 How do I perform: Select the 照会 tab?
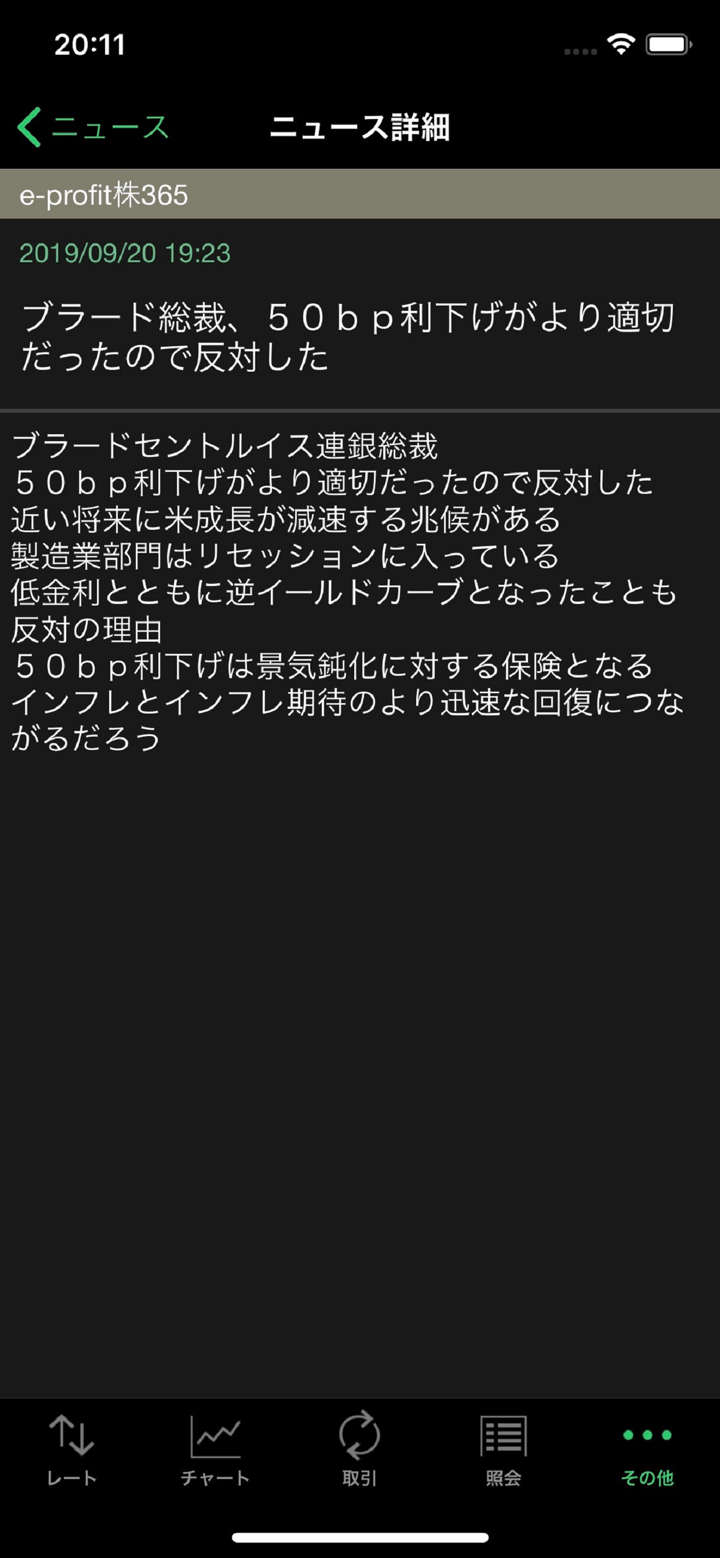coord(503,1450)
